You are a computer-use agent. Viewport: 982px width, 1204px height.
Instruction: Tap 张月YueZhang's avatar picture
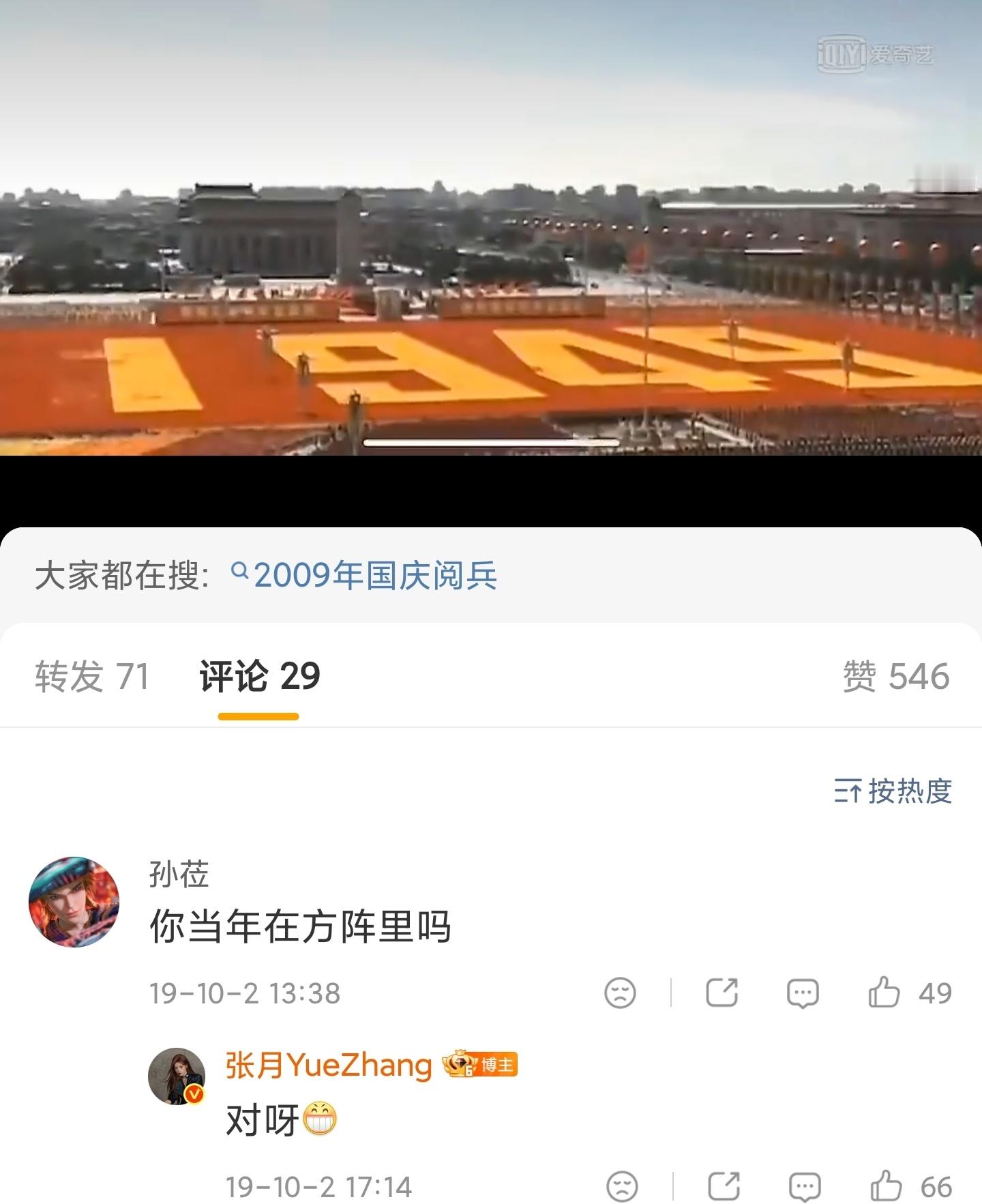pos(177,1076)
